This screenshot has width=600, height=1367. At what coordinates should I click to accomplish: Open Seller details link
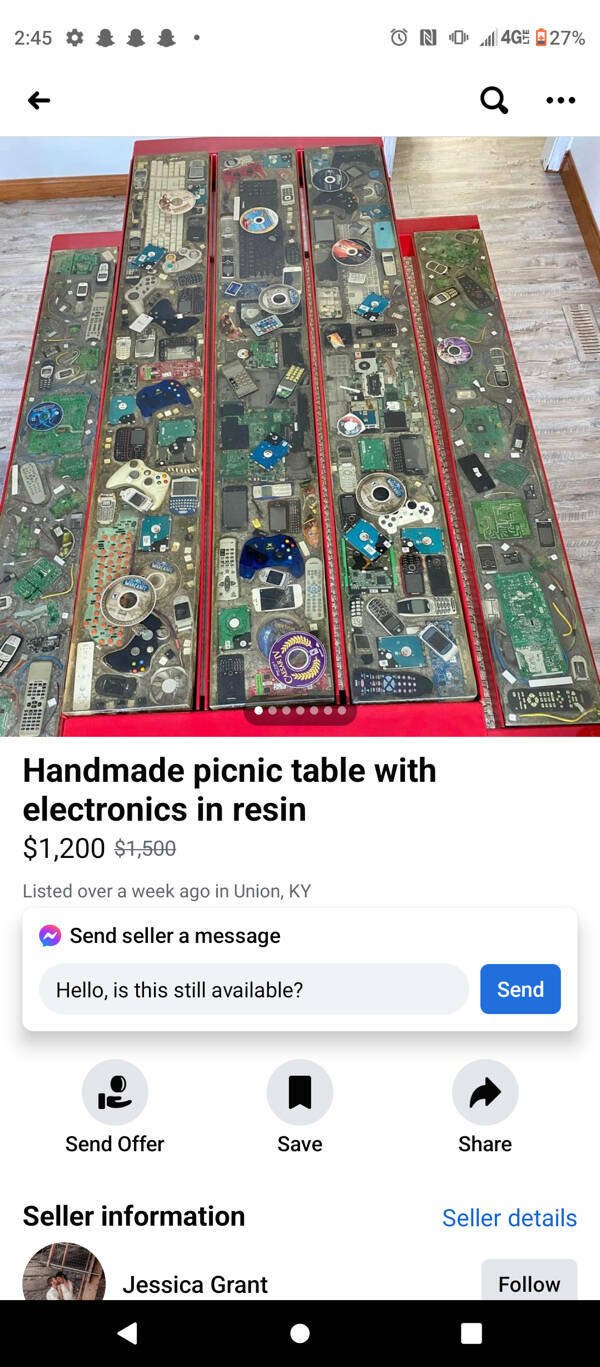click(x=509, y=1218)
